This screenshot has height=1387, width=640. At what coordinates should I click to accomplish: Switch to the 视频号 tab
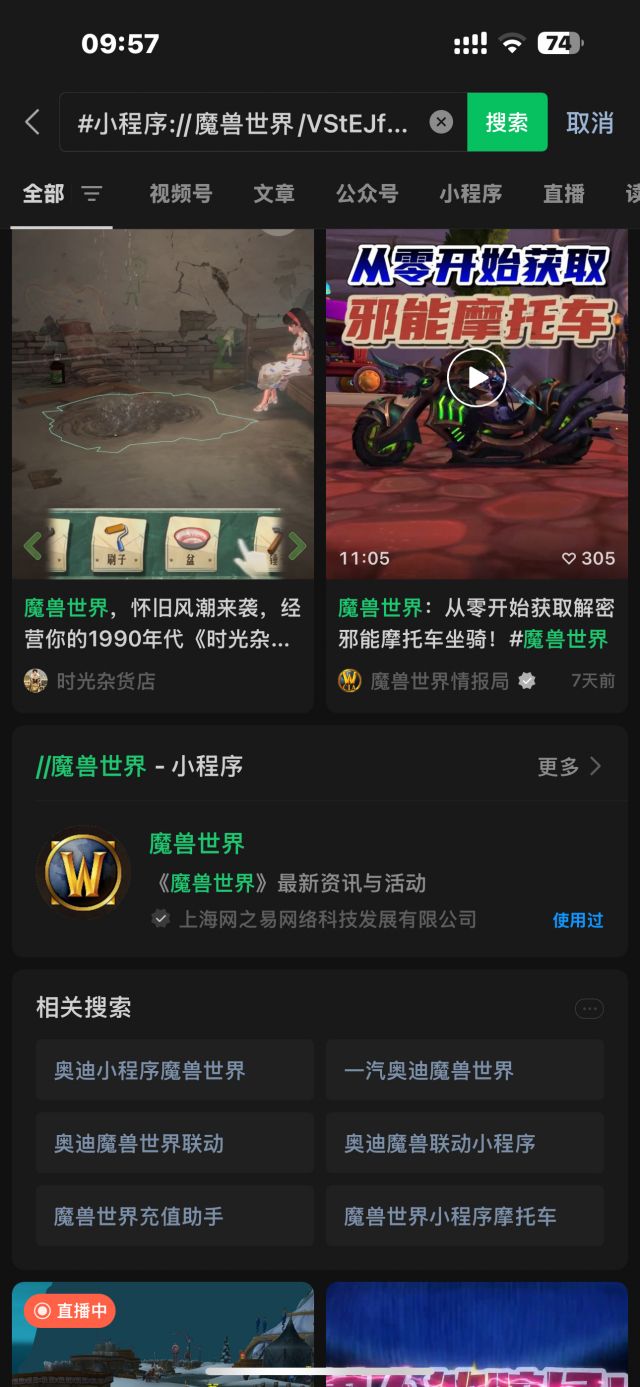click(180, 193)
